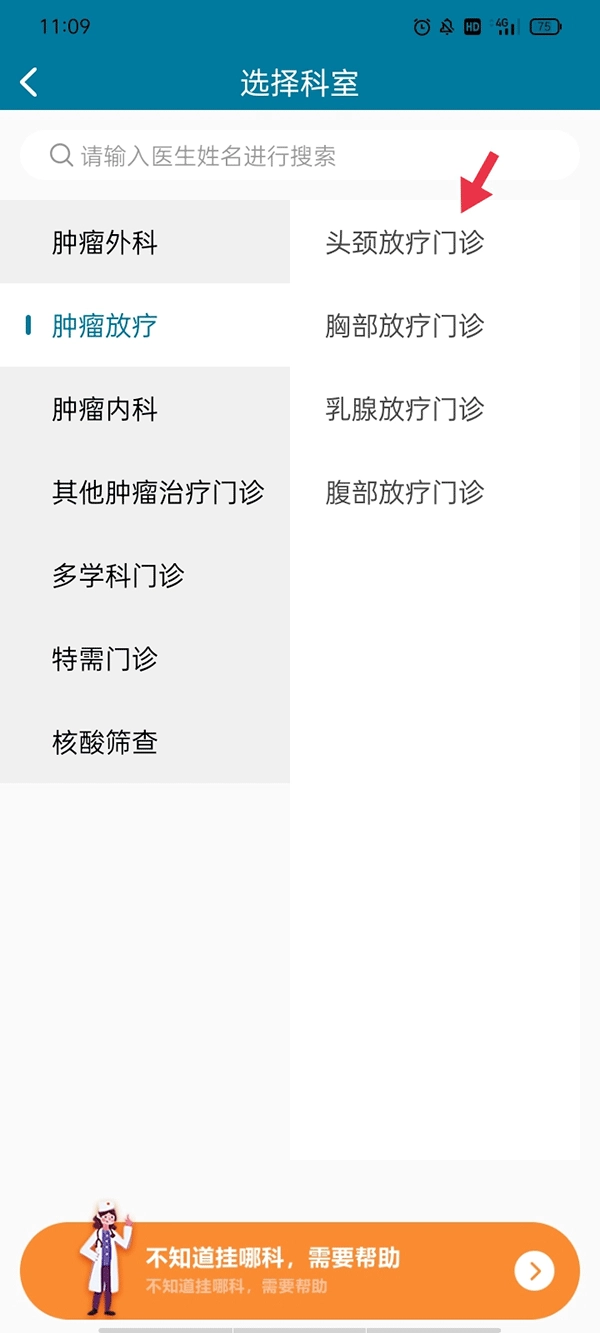Select the 肿瘤外科 department
This screenshot has width=600, height=1333.
[x=105, y=243]
